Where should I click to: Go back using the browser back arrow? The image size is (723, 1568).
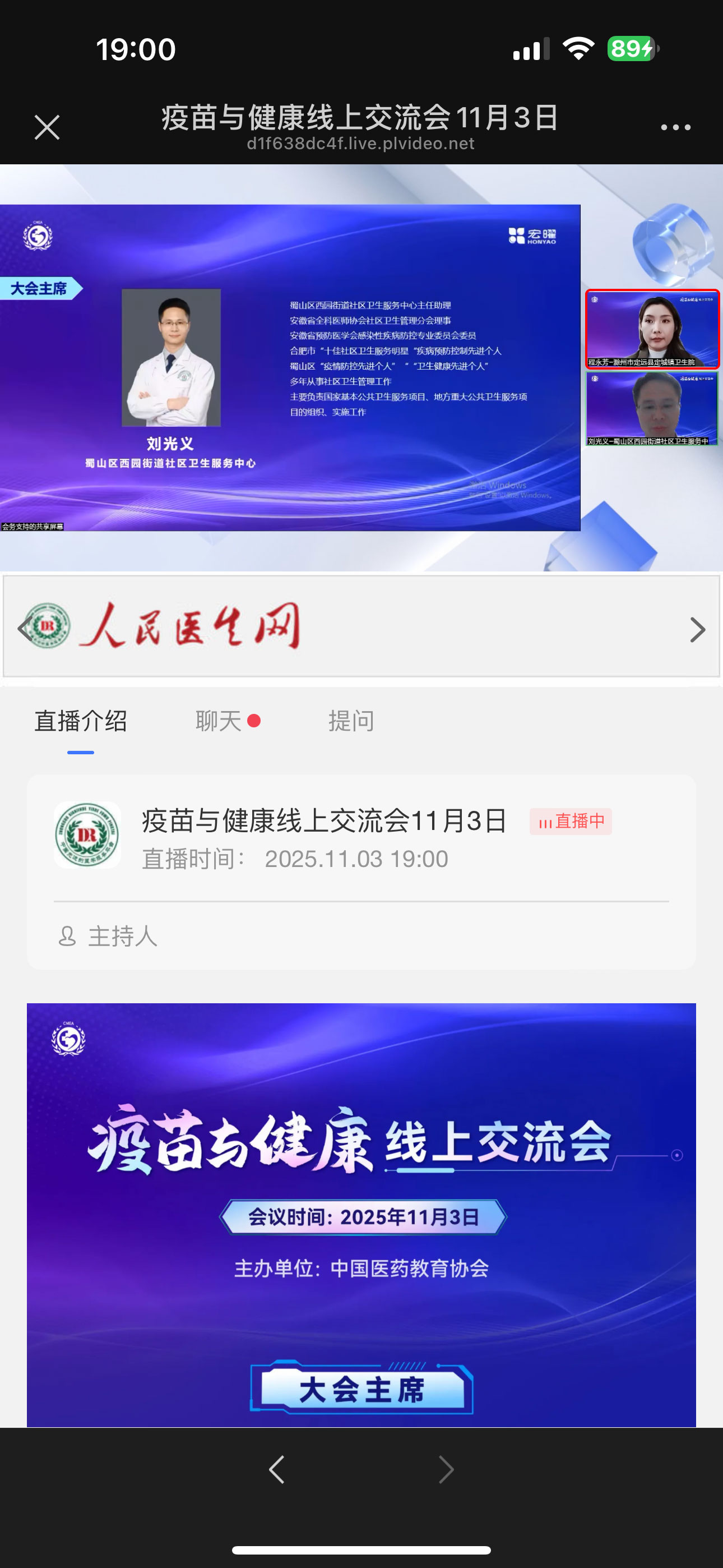277,1469
